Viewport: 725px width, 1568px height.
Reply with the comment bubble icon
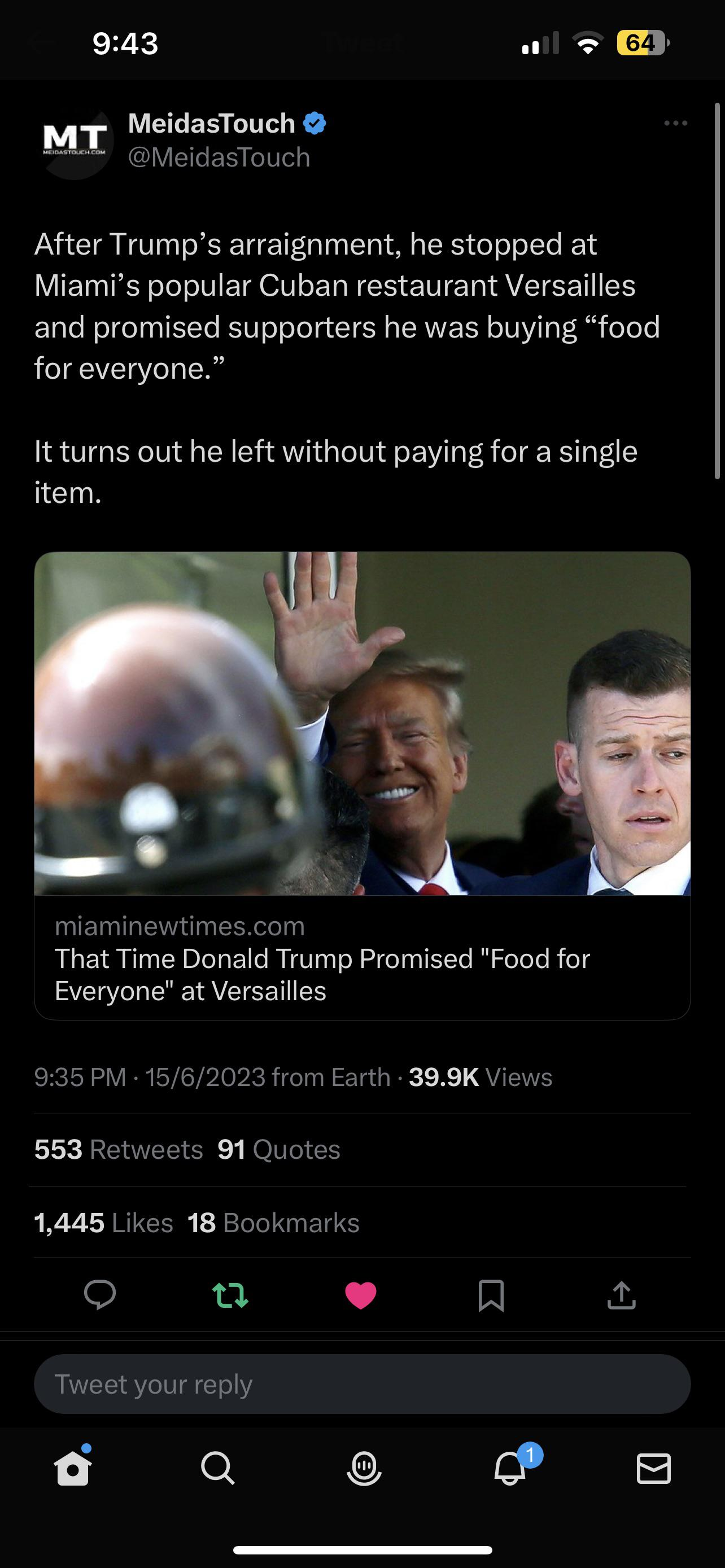[x=100, y=1295]
